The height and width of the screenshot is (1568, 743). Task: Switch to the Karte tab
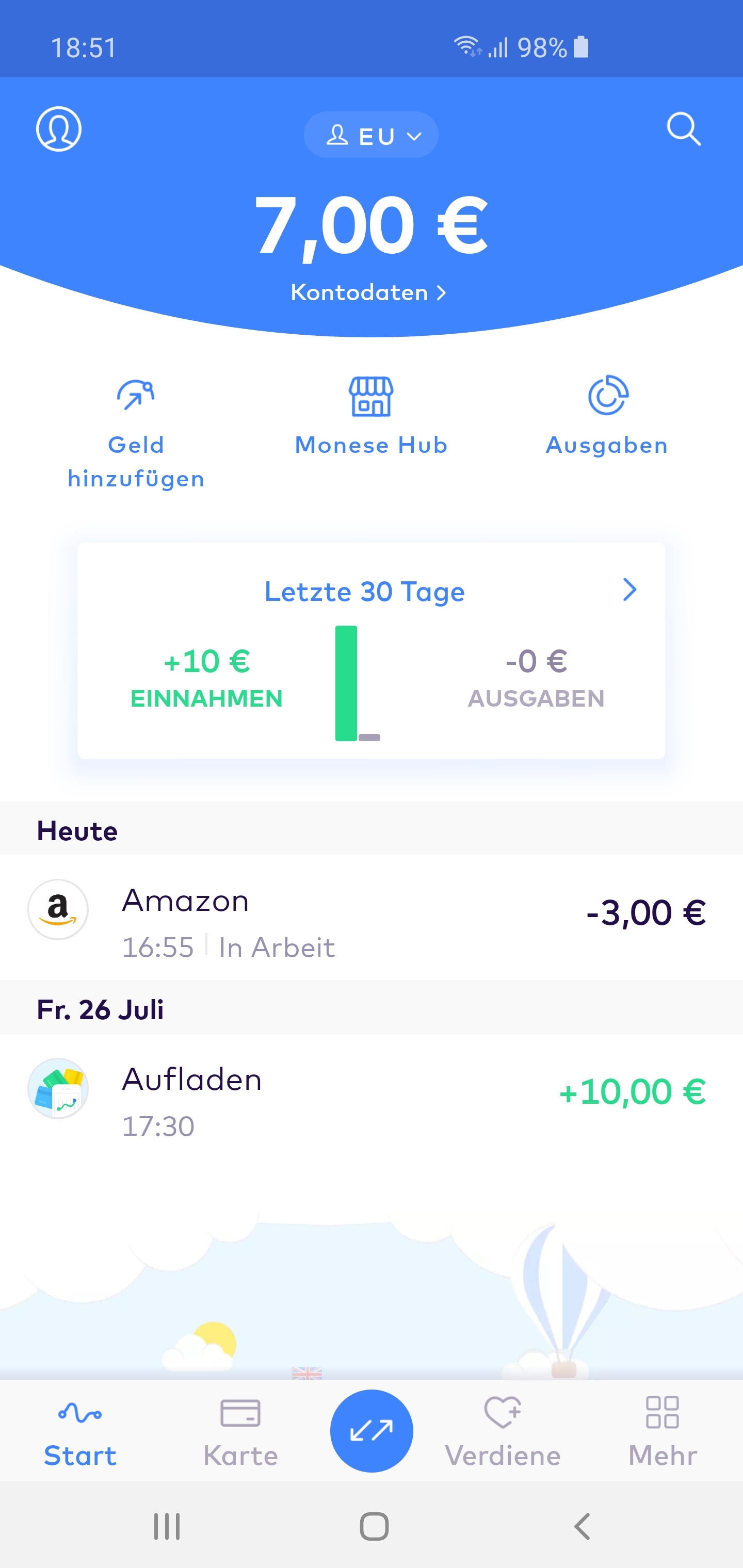pos(240,1432)
